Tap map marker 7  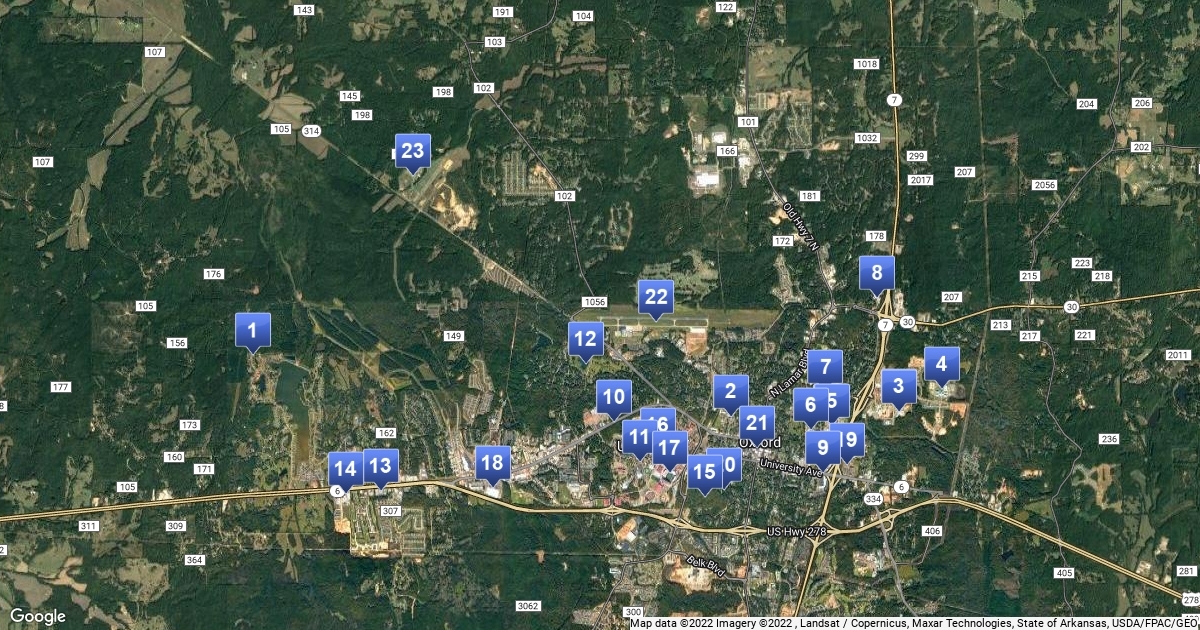[x=825, y=367]
